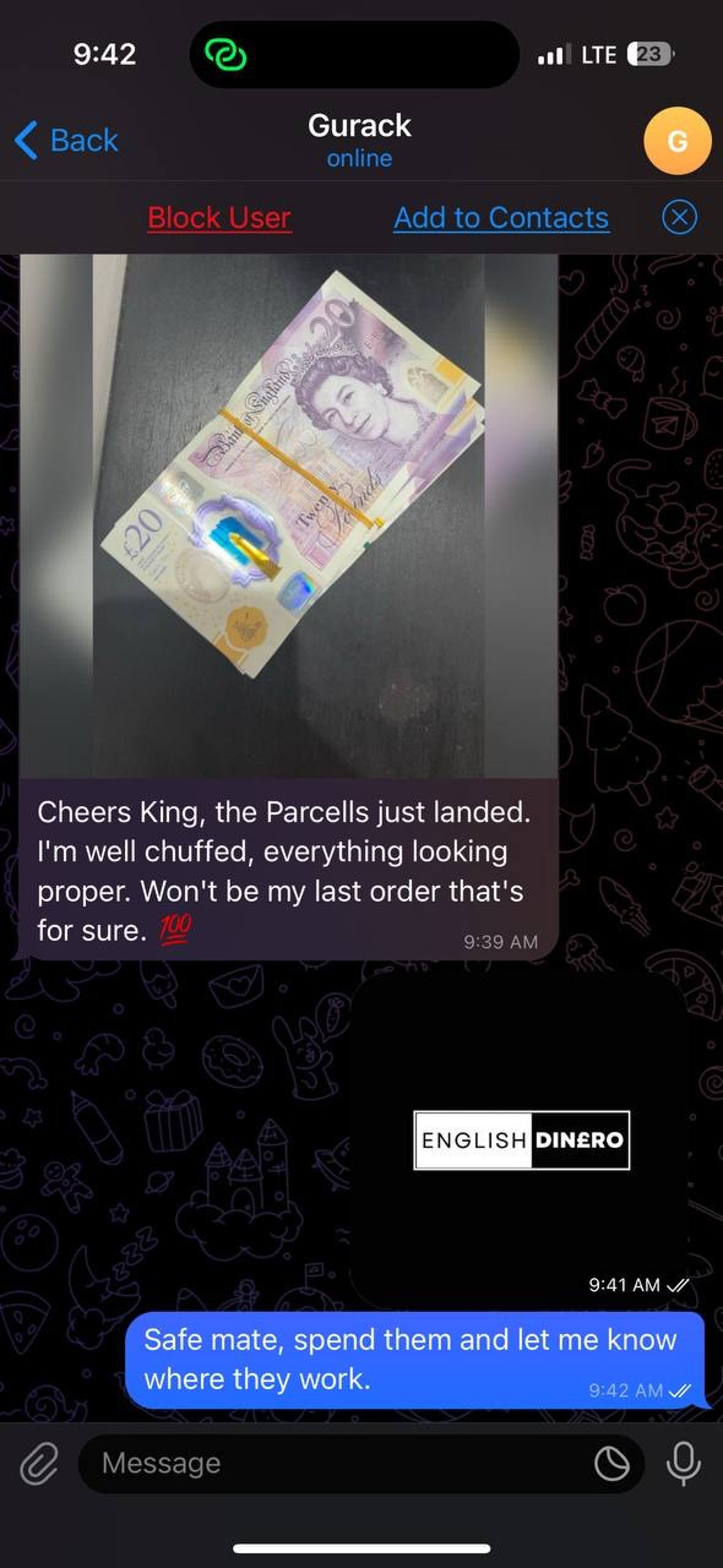Image resolution: width=723 pixels, height=1568 pixels.
Task: Open the attachment paperclip
Action: pos(40,1463)
